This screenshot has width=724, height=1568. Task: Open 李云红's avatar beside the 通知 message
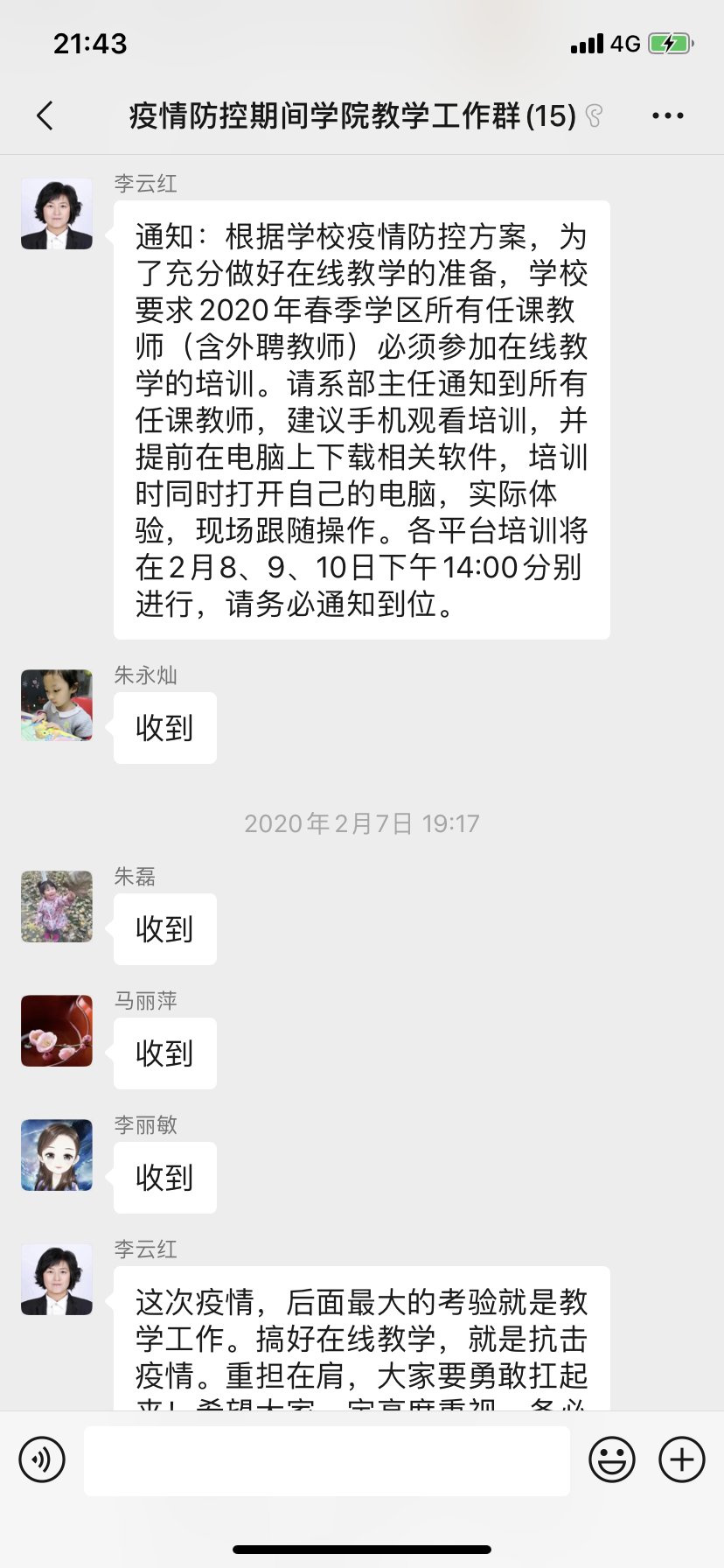click(x=57, y=213)
